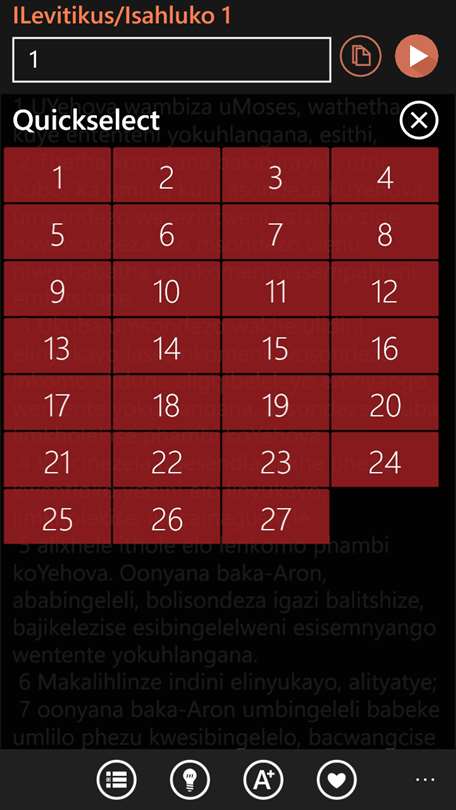Go to chapter 10

[166, 288]
